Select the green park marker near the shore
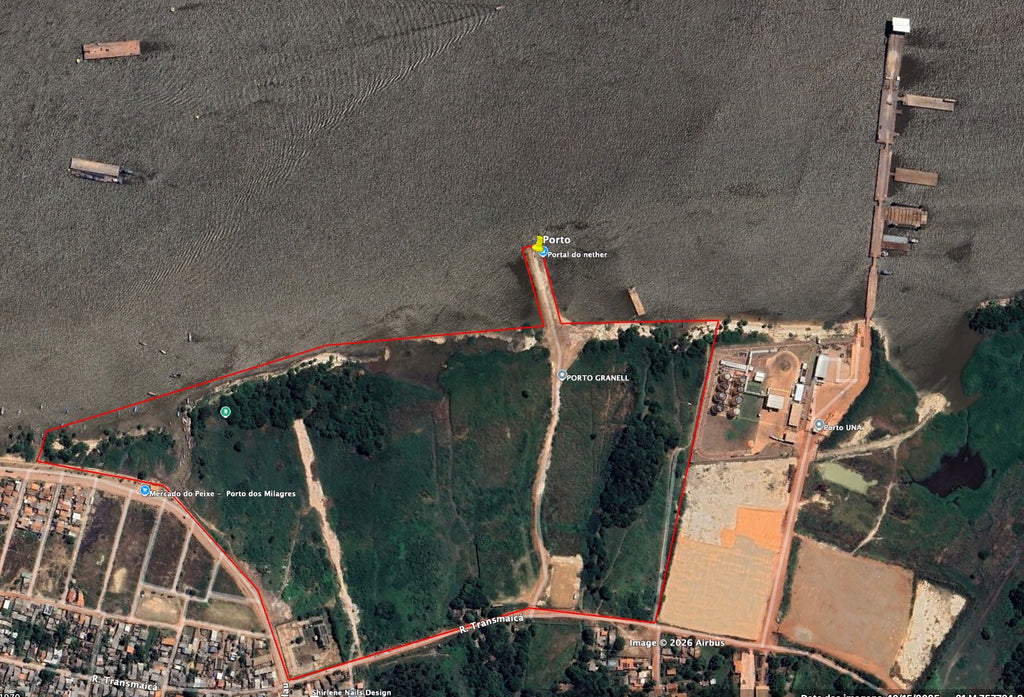This screenshot has height=697, width=1024. [x=225, y=411]
